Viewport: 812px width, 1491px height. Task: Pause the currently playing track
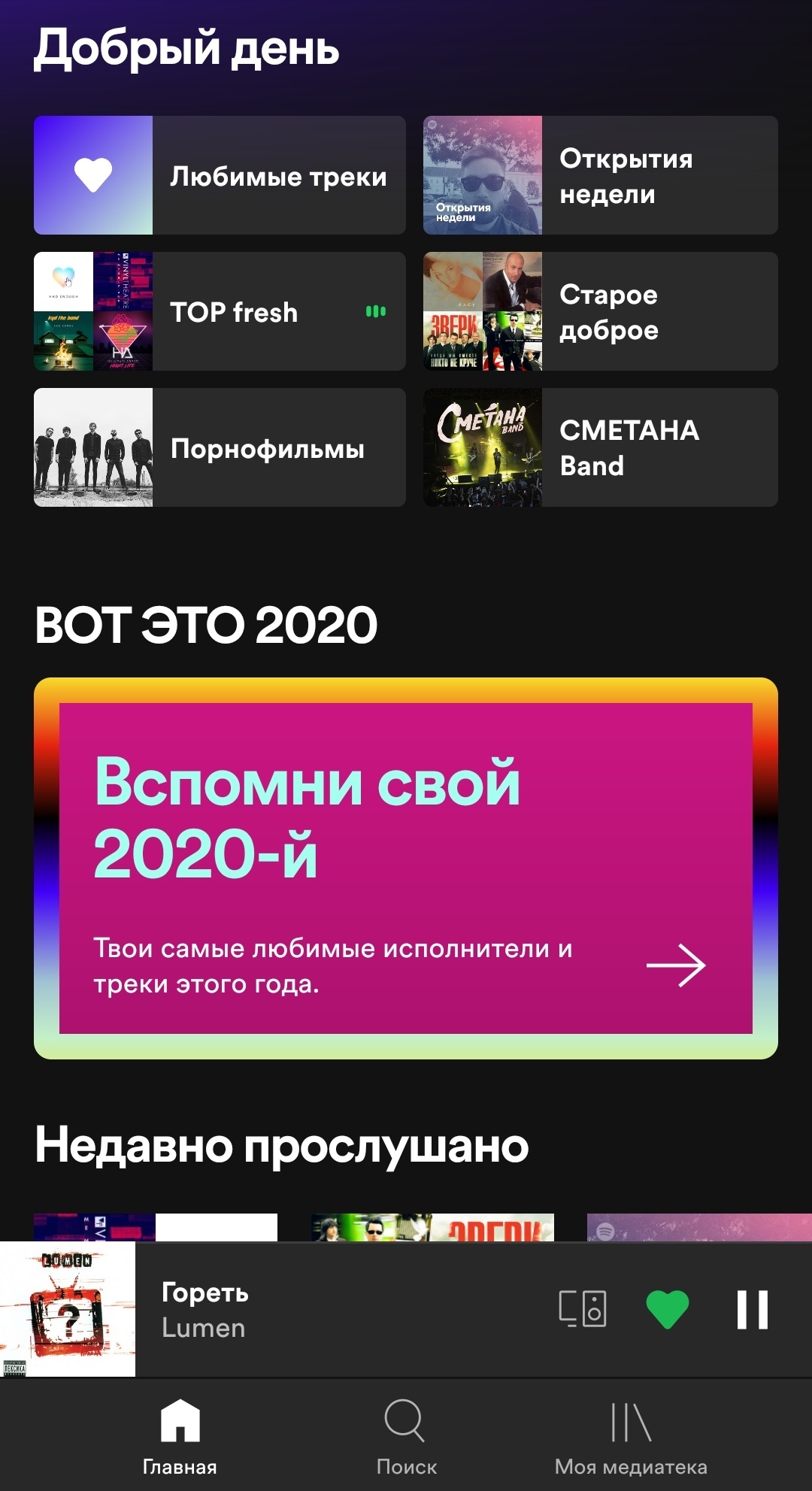[x=752, y=1310]
